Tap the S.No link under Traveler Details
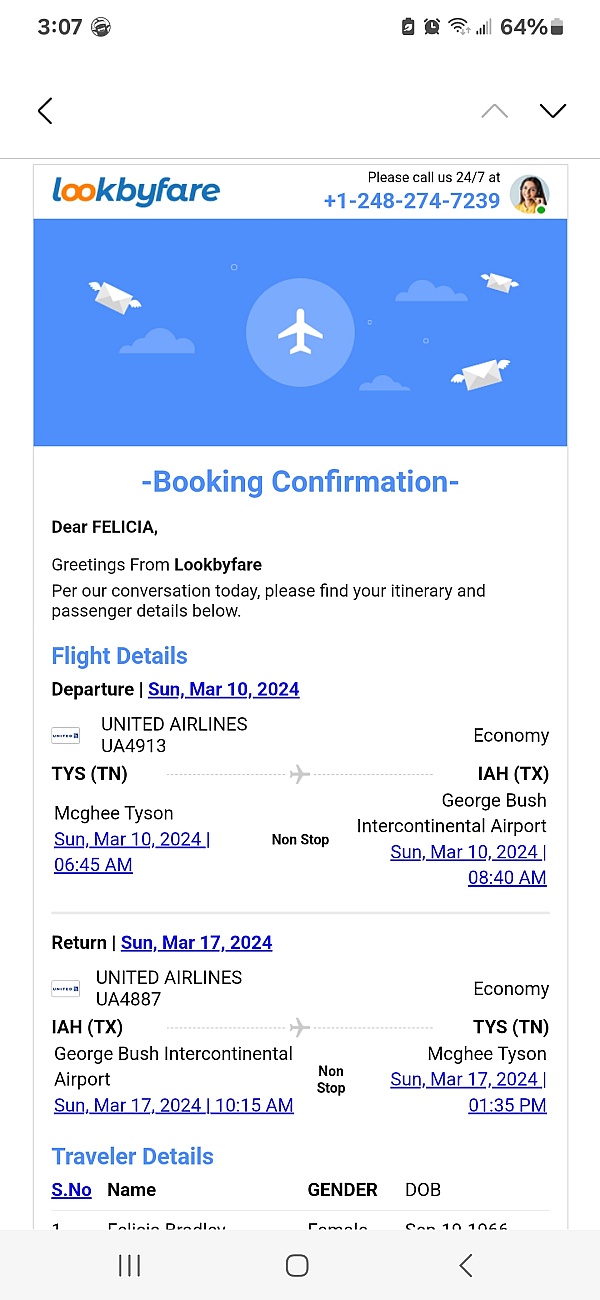Screen dimensions: 600x1300 click(72, 1190)
